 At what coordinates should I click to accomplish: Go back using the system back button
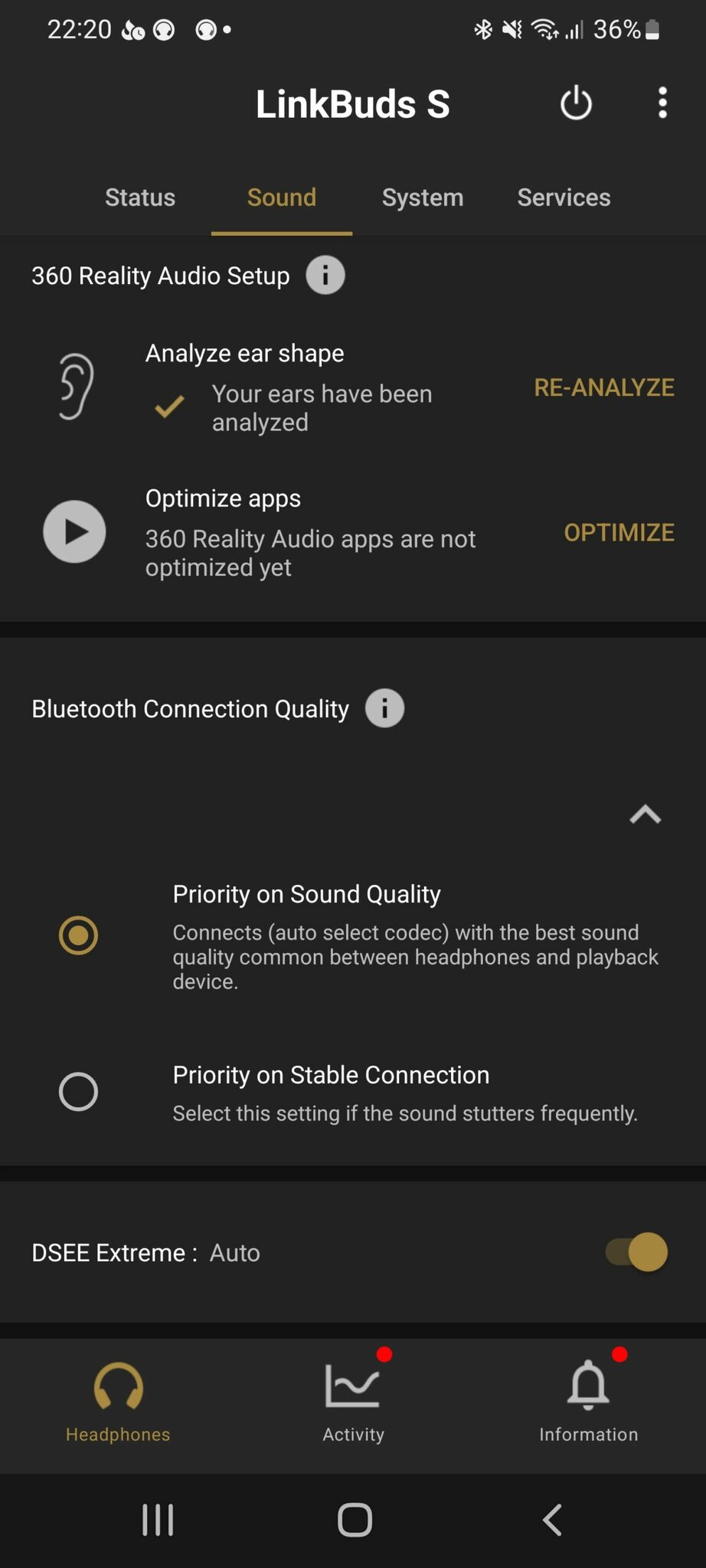click(x=552, y=1520)
